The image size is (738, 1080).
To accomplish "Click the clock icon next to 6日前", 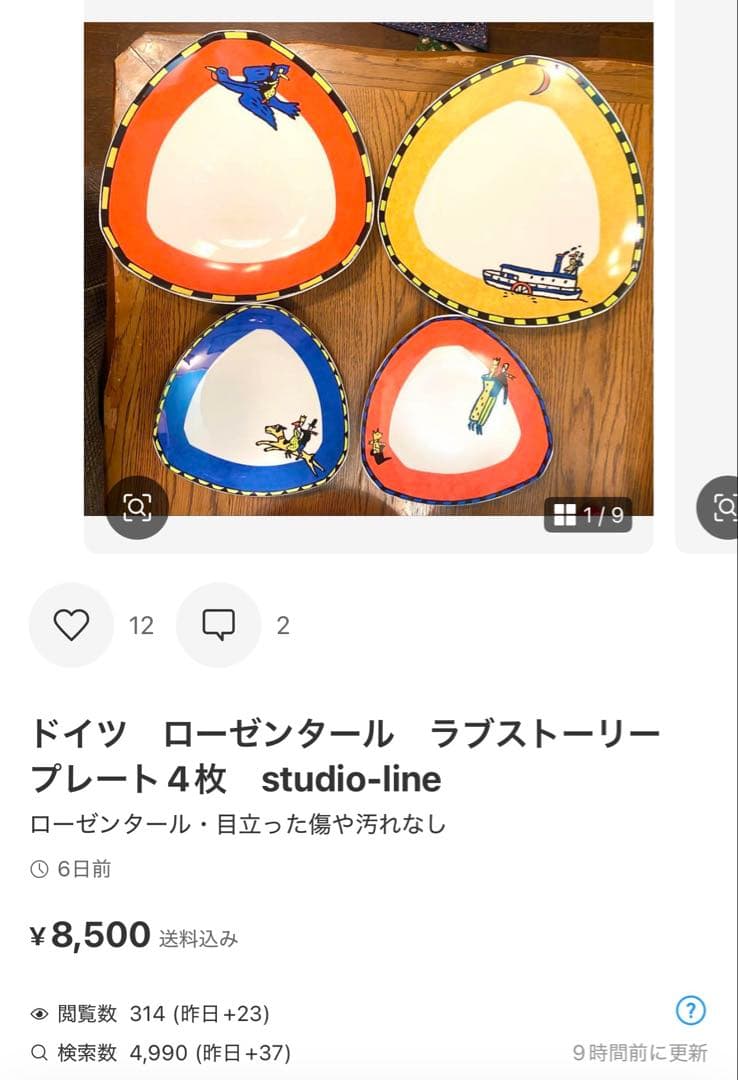I will tap(37, 870).
